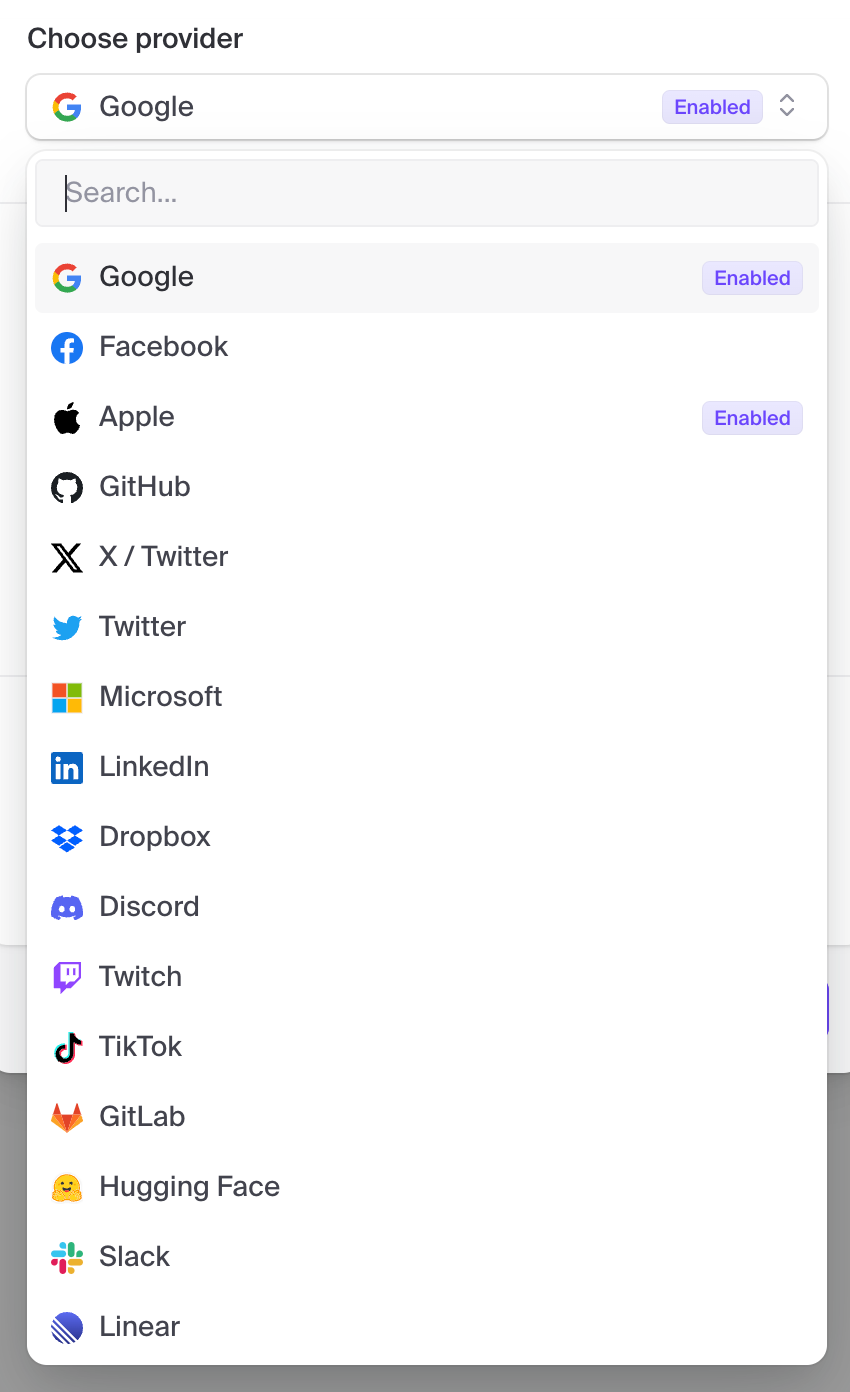Click the Slack icon

coord(66,1257)
